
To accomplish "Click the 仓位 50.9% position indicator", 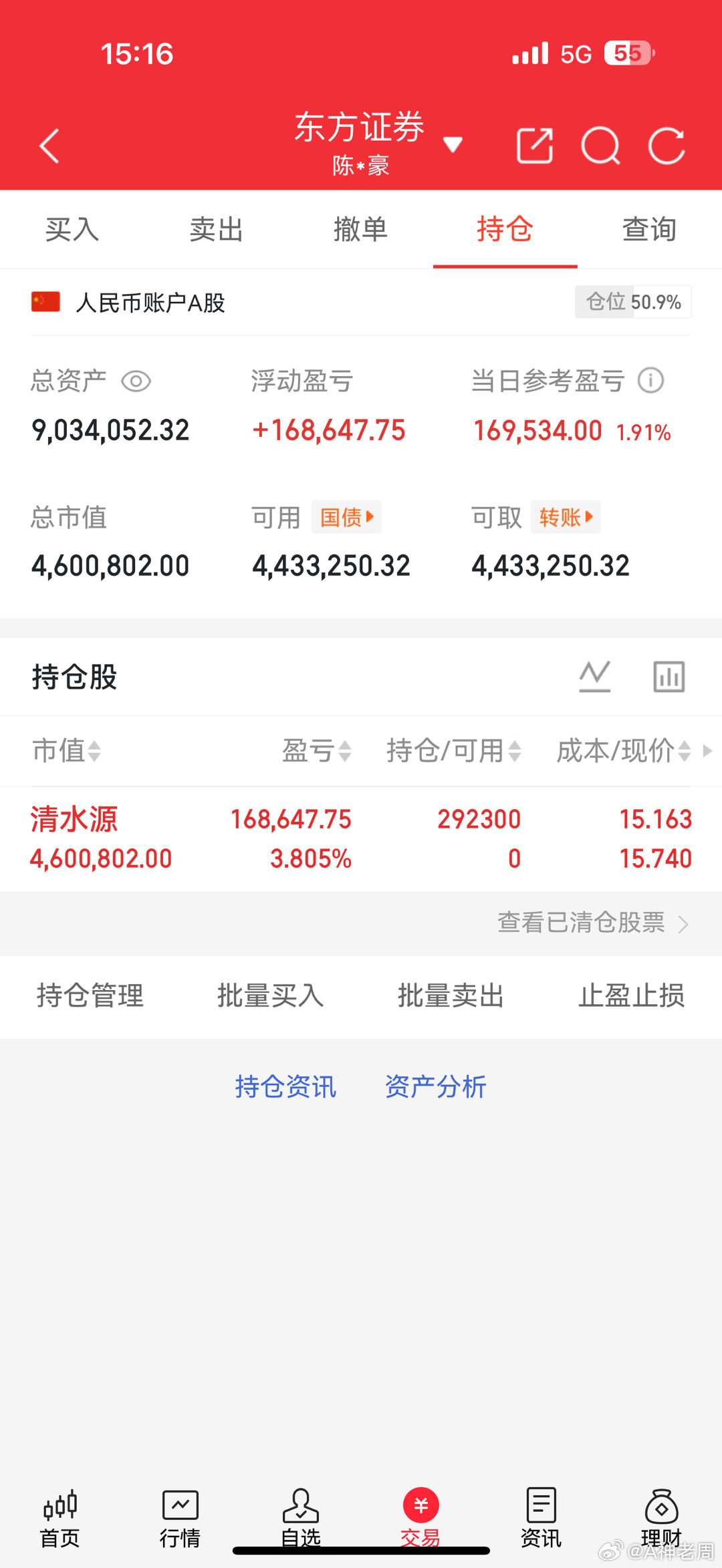I will (x=632, y=301).
